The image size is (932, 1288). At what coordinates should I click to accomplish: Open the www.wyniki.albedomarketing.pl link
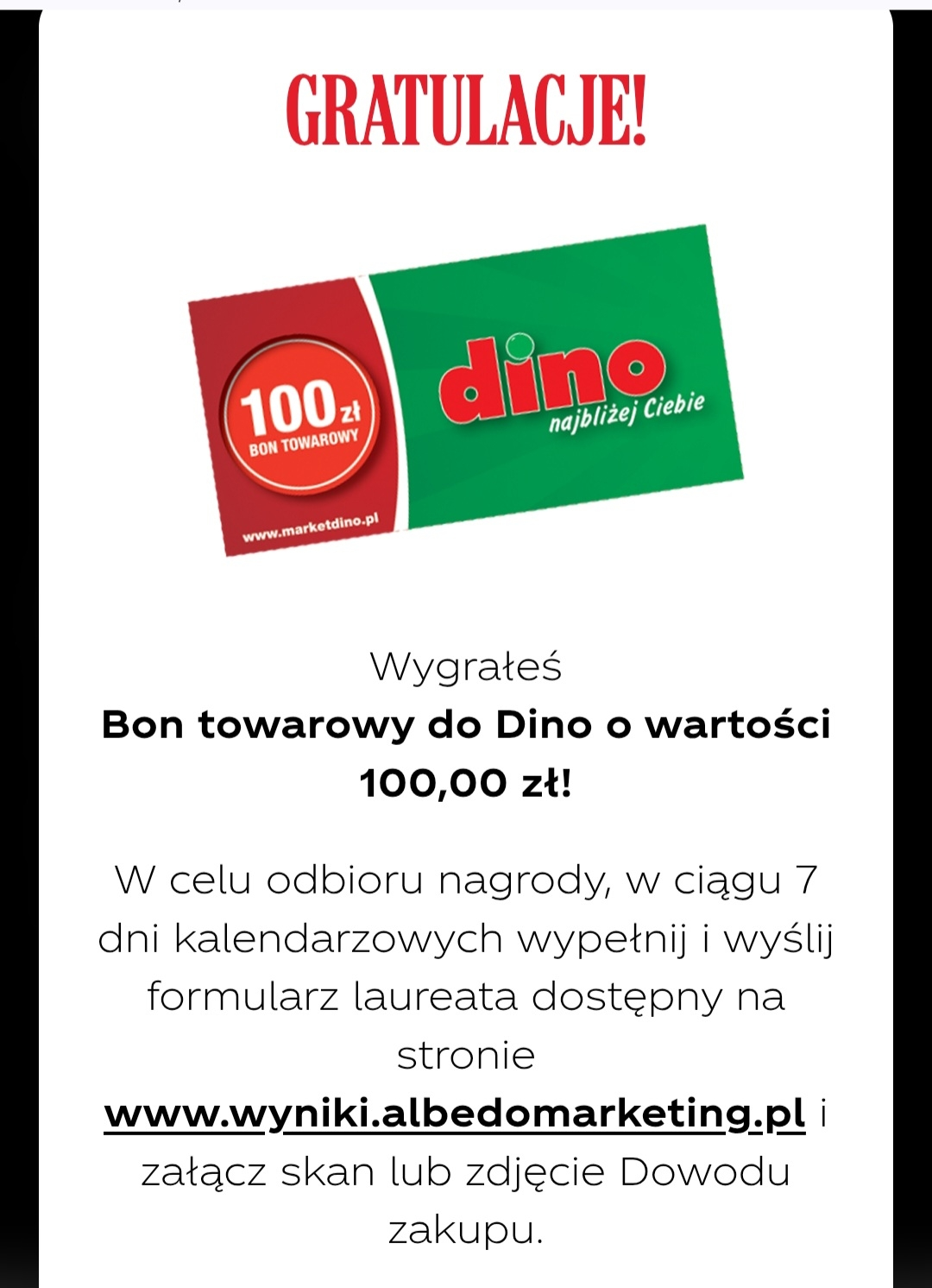[x=454, y=1114]
